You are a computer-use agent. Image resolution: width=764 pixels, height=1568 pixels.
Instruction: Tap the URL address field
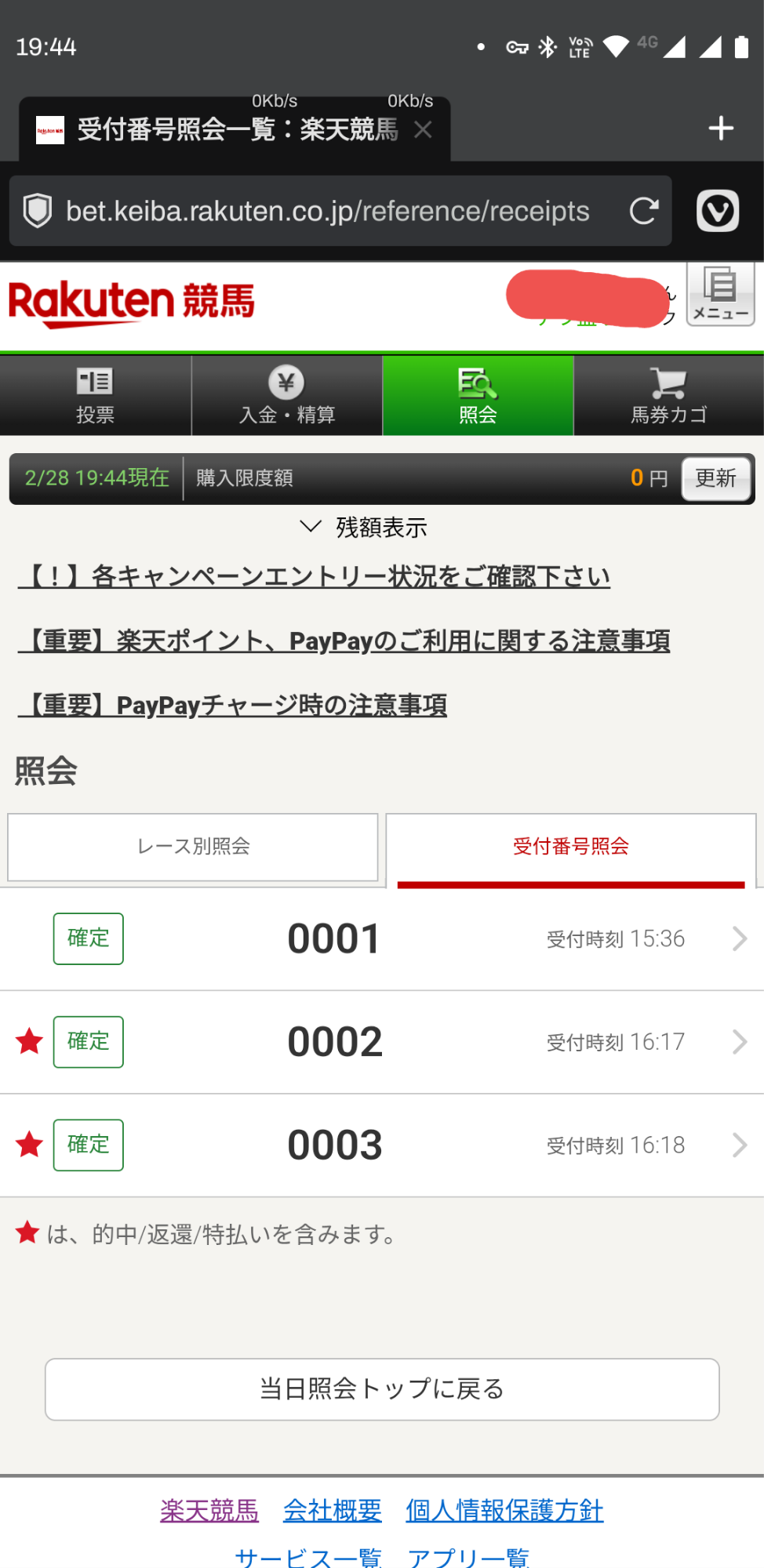[x=327, y=212]
